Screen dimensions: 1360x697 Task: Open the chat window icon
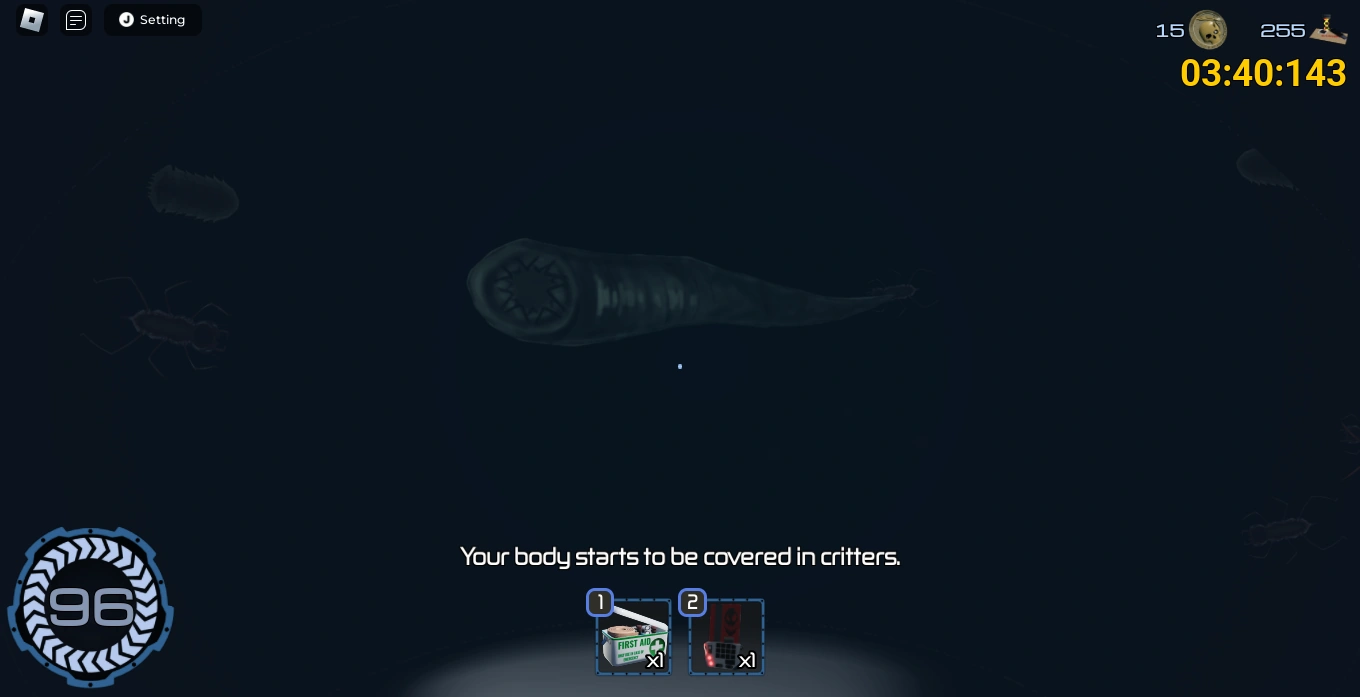tap(76, 20)
